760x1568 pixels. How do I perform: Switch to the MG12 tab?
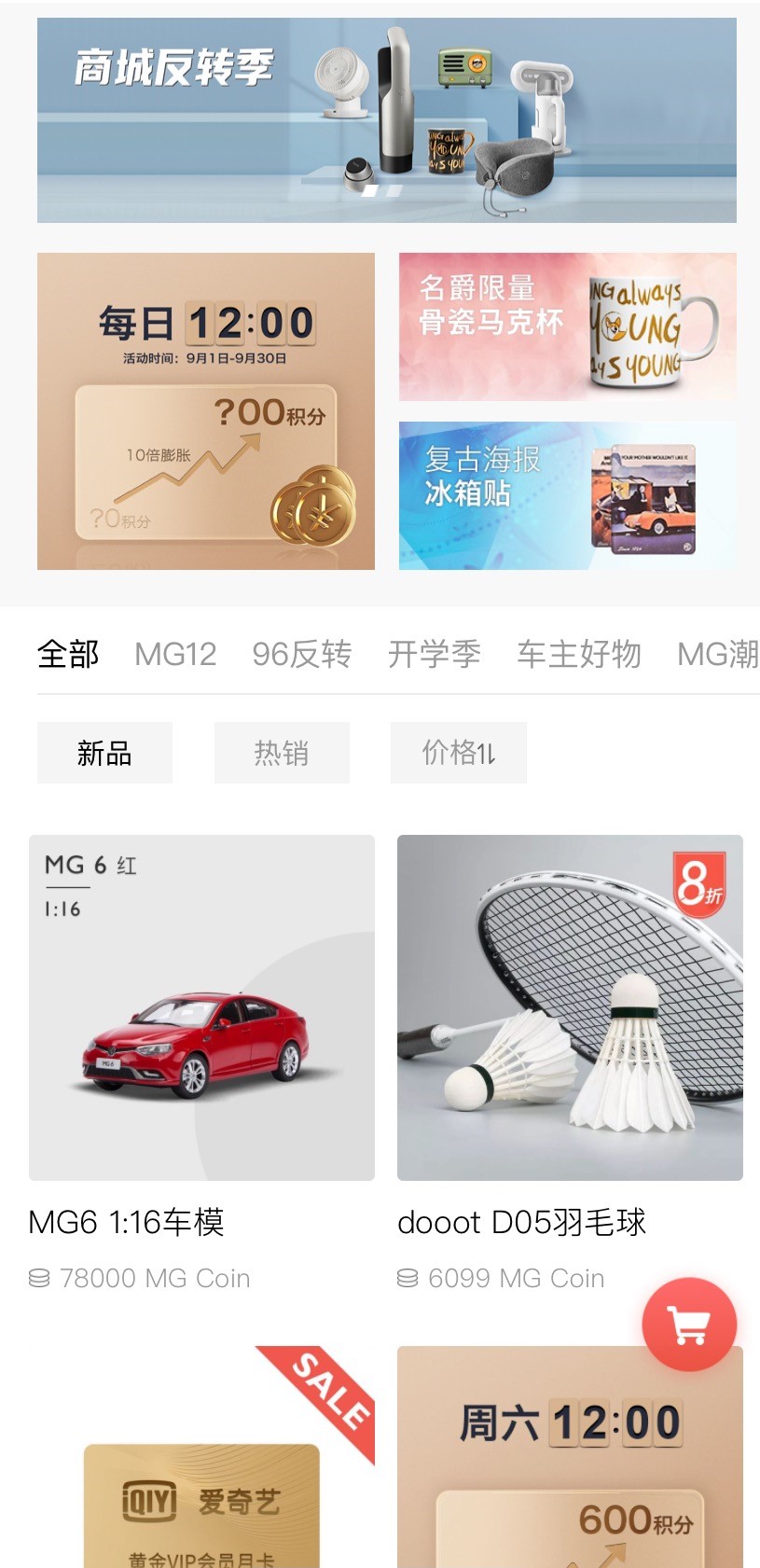[175, 654]
